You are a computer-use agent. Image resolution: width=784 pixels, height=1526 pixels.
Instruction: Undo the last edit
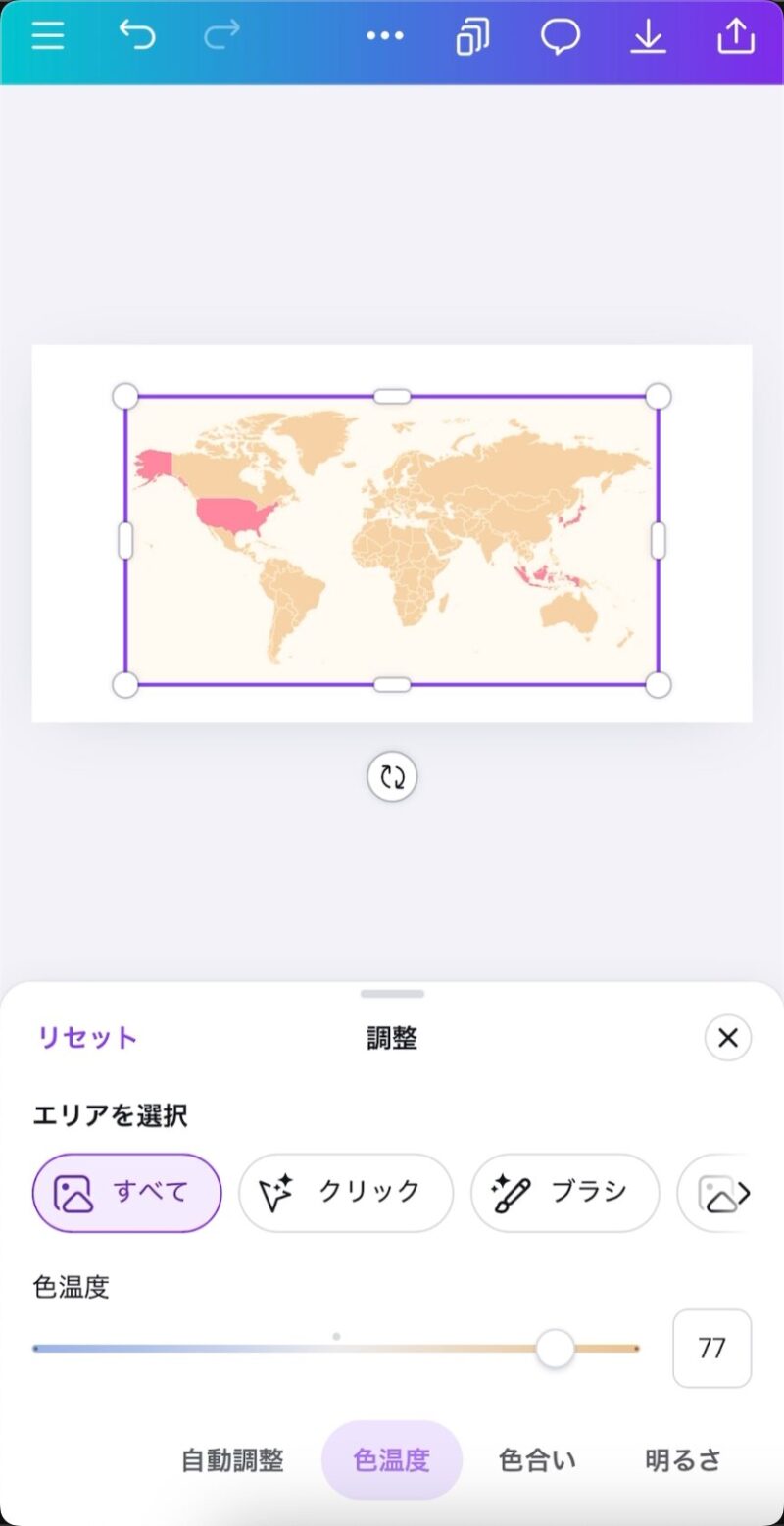point(137,36)
